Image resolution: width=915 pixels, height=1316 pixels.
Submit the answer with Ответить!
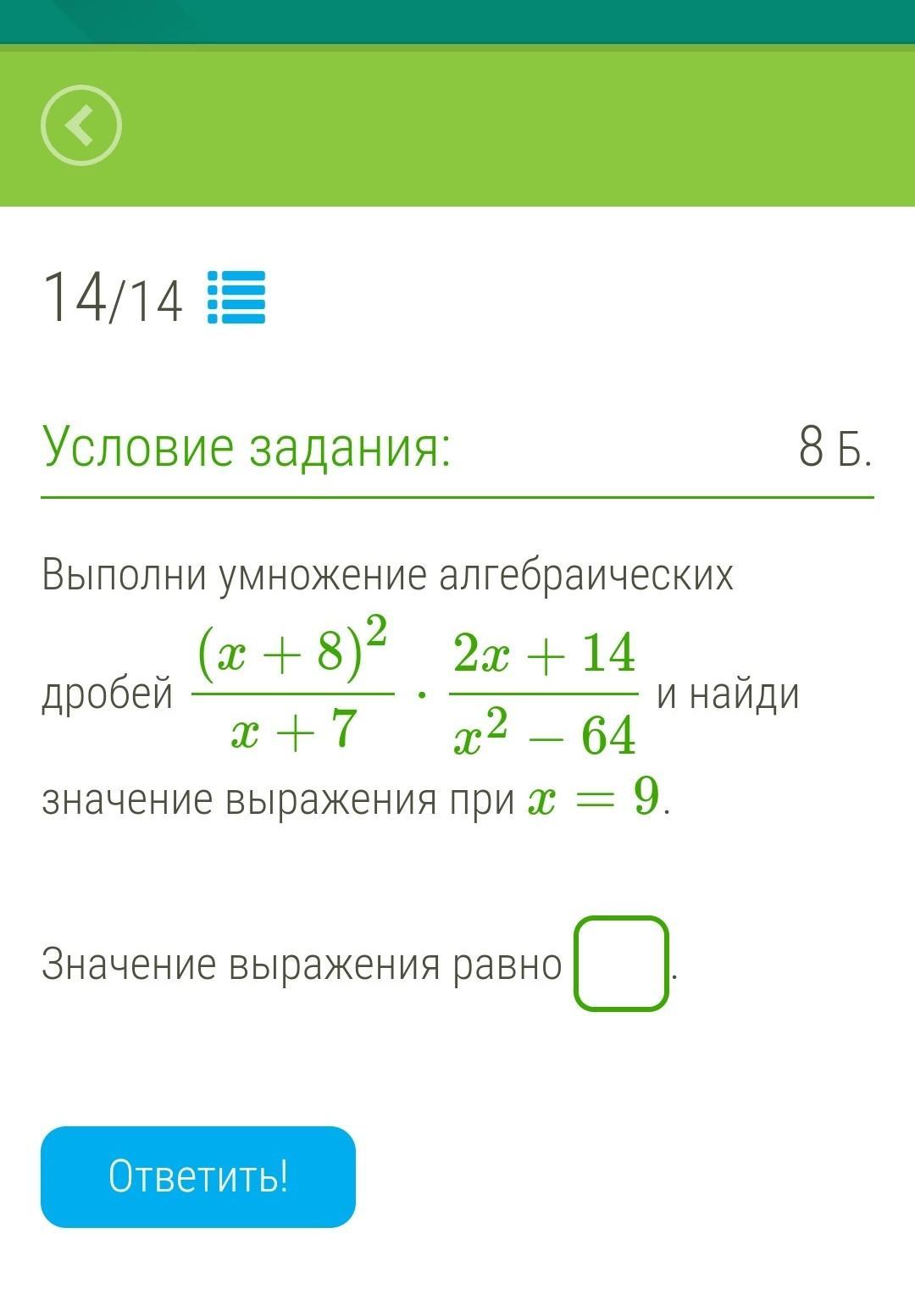[198, 1176]
